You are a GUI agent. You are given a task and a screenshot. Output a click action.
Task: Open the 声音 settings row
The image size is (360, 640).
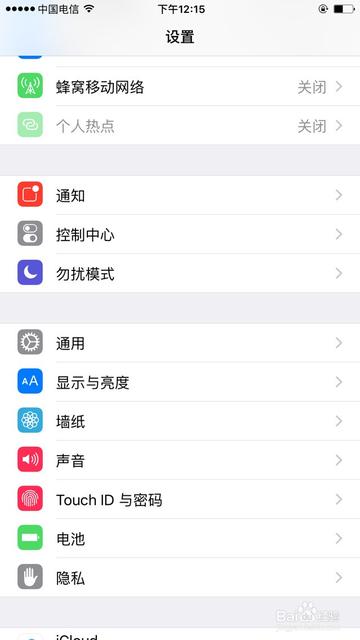(x=180, y=460)
